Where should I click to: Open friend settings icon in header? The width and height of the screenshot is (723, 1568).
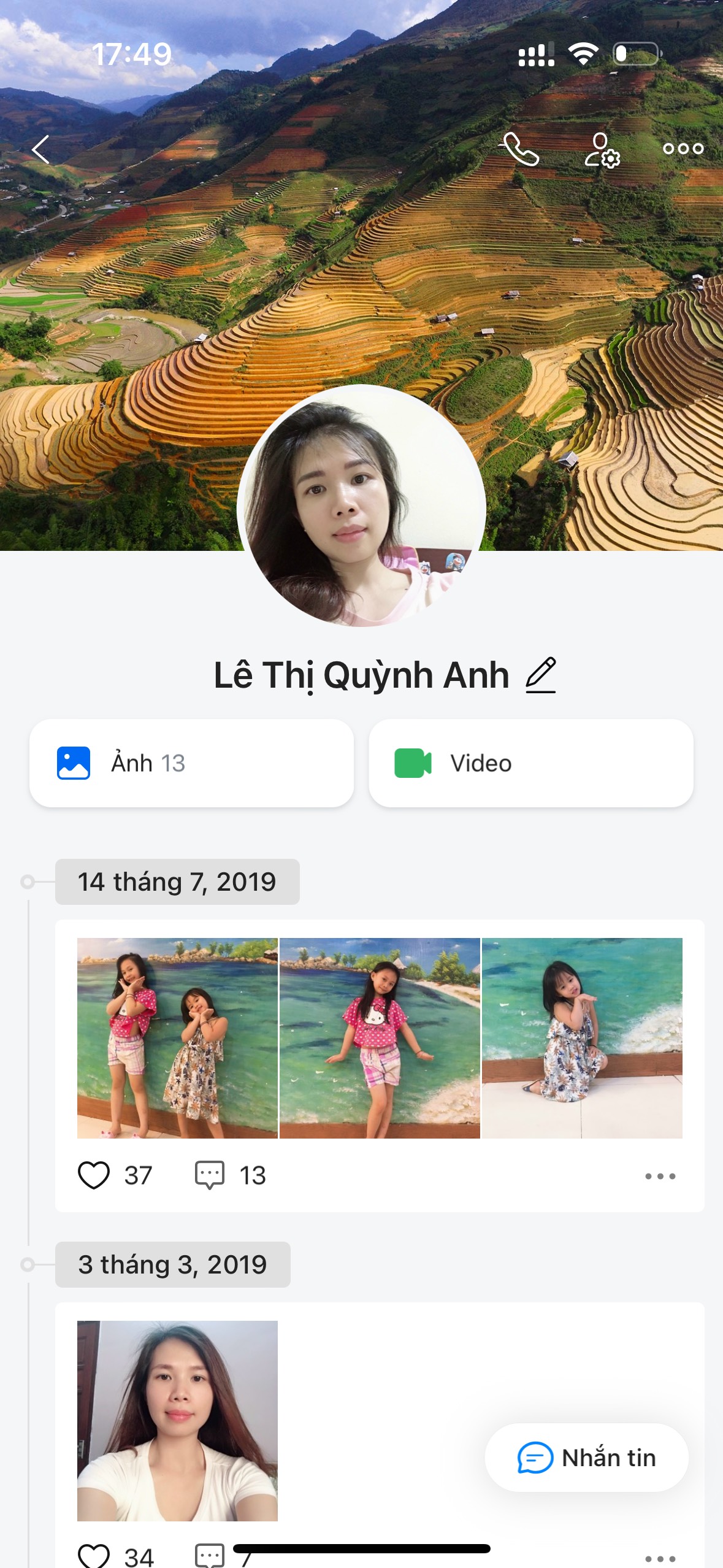coord(602,150)
